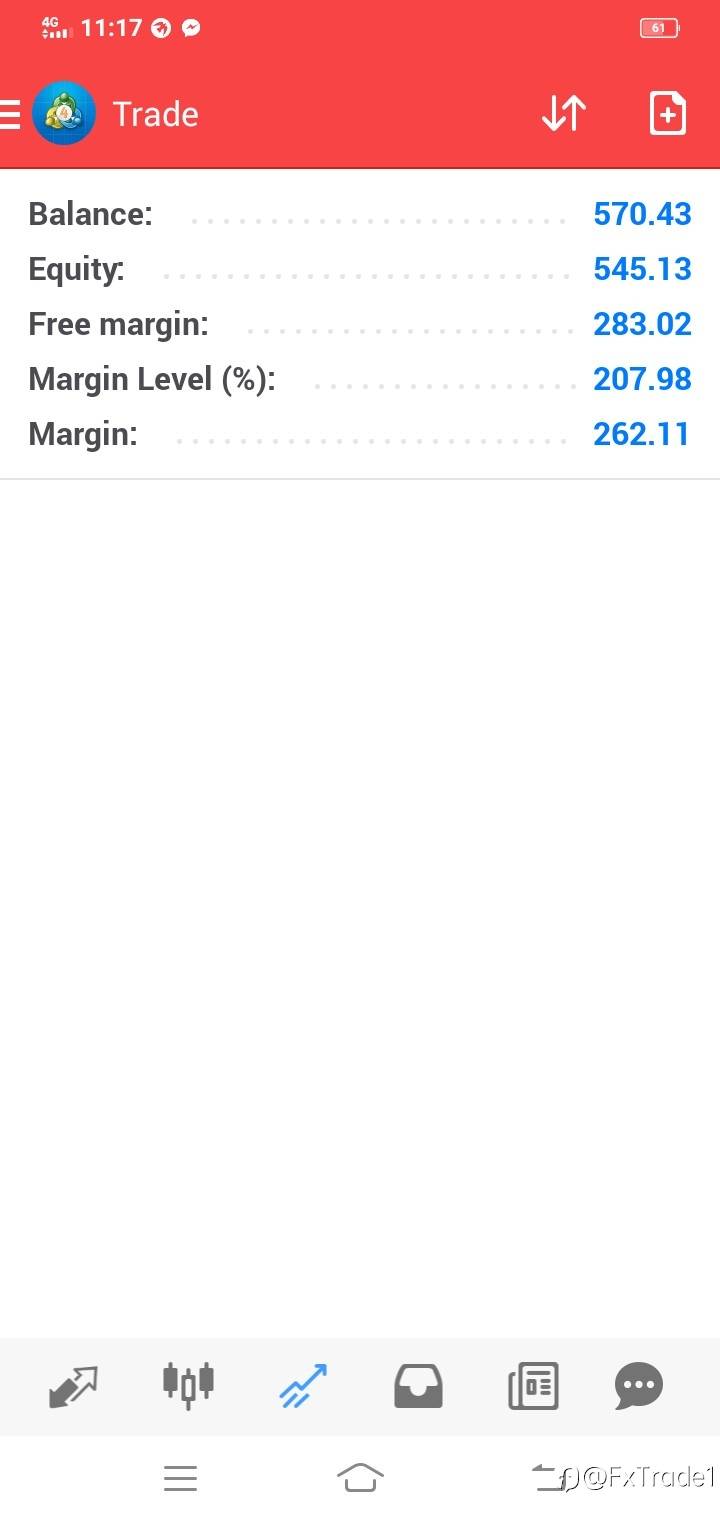
Task: Tap the sort orders arrows icon
Action: click(x=564, y=114)
